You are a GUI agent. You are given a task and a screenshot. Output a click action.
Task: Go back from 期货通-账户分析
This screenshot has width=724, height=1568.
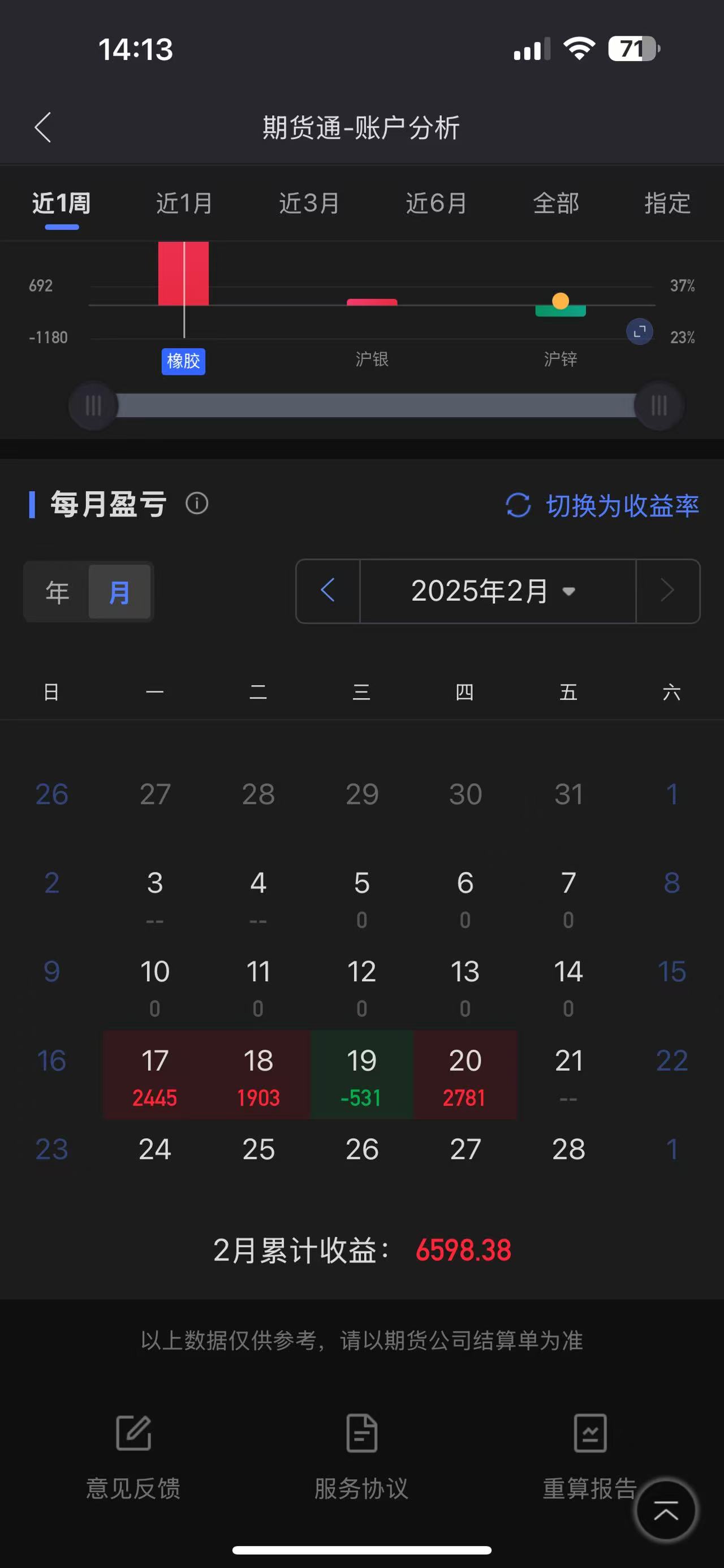point(42,127)
